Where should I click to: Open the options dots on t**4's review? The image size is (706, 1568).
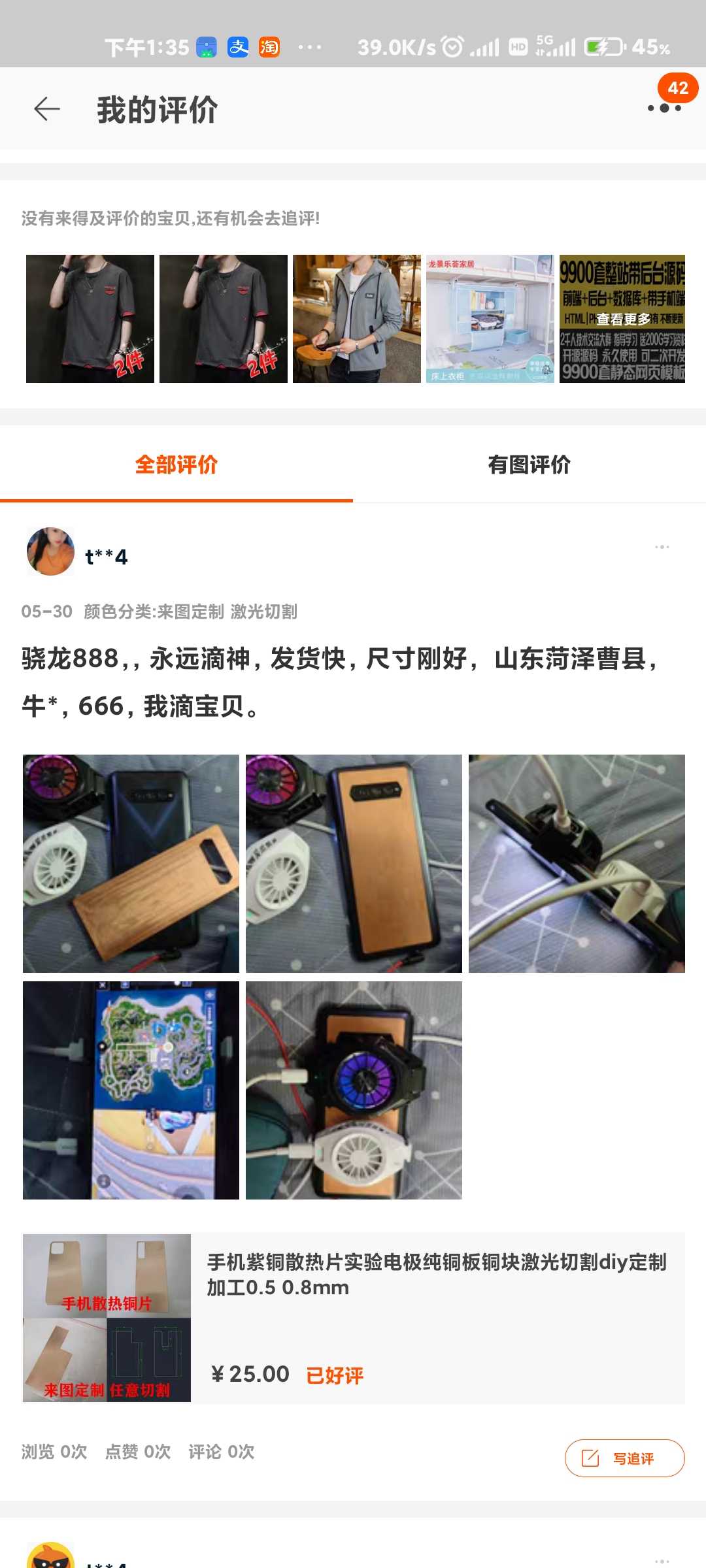click(x=662, y=547)
